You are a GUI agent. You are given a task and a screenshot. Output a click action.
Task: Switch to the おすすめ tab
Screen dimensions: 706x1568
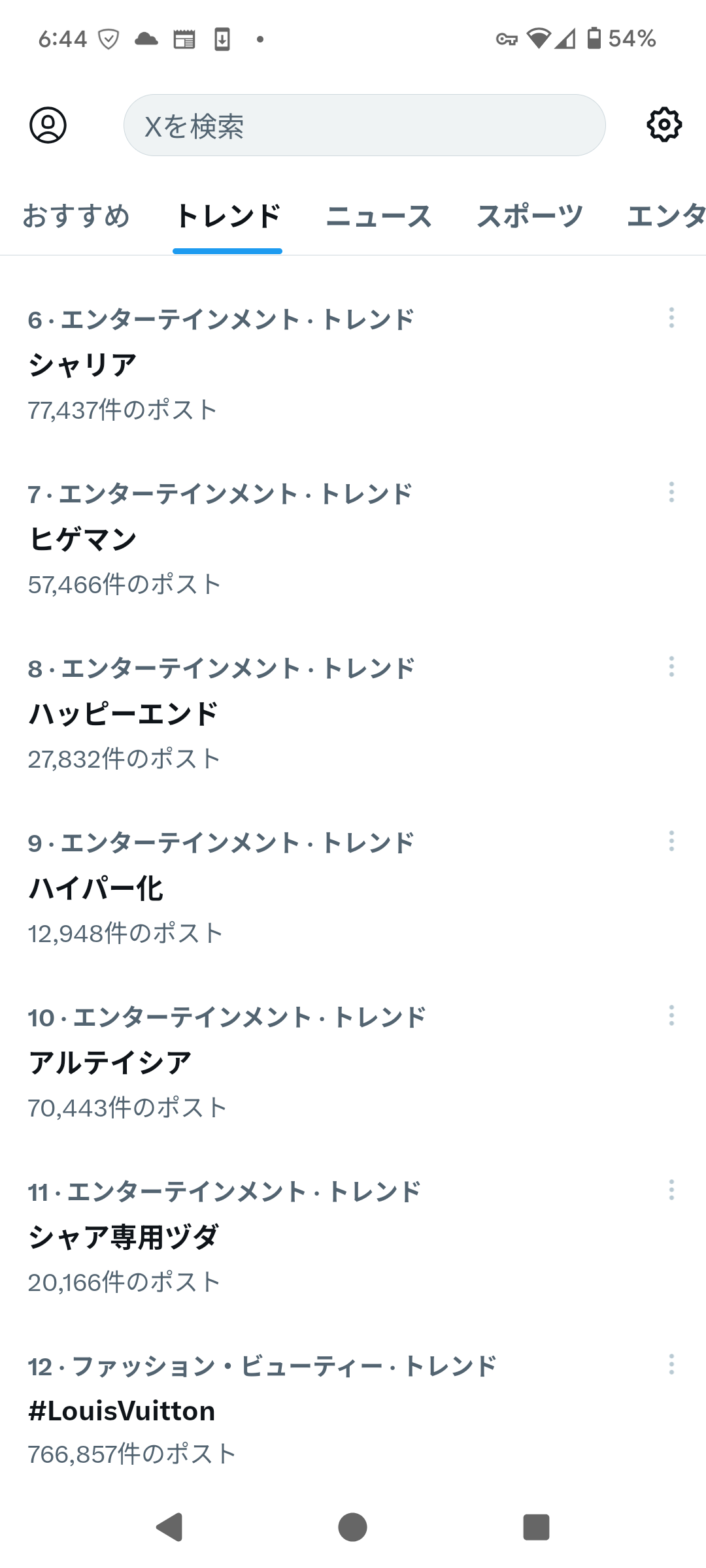pos(76,216)
